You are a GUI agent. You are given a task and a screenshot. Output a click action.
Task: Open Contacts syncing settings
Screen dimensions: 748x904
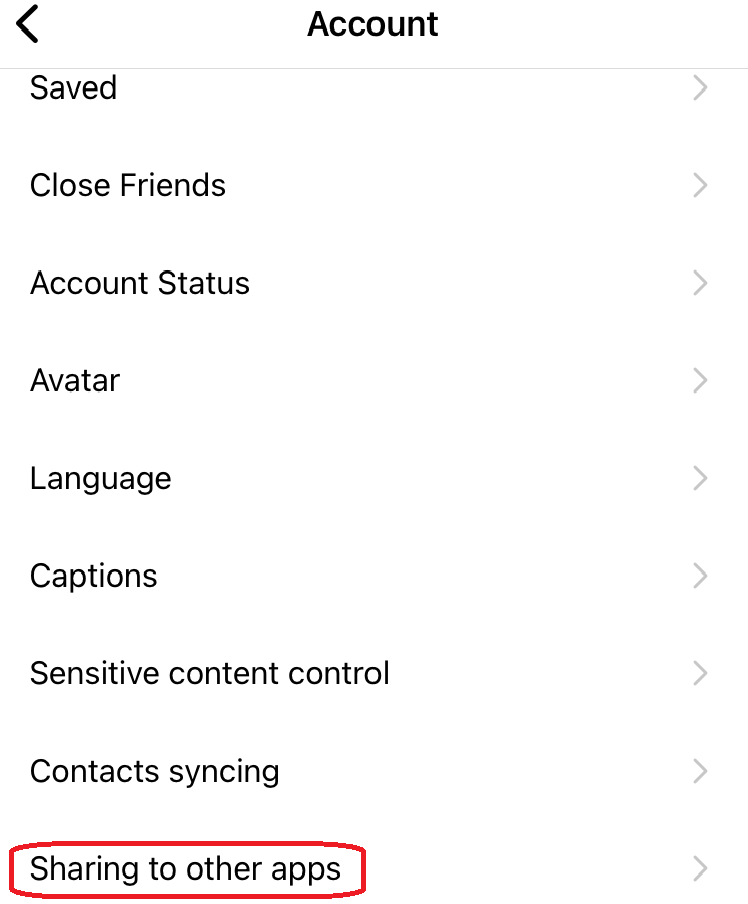(x=154, y=771)
